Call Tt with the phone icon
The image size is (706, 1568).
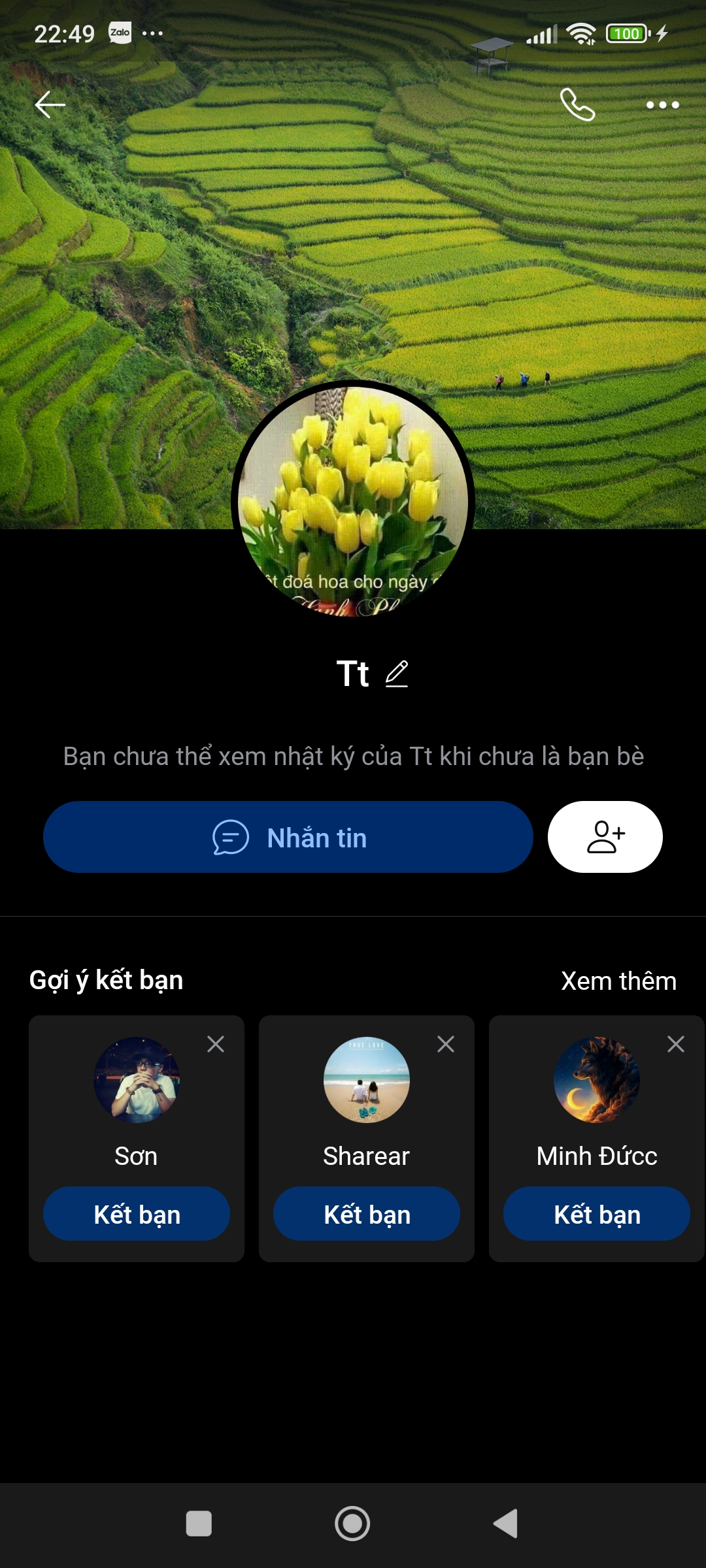577,105
